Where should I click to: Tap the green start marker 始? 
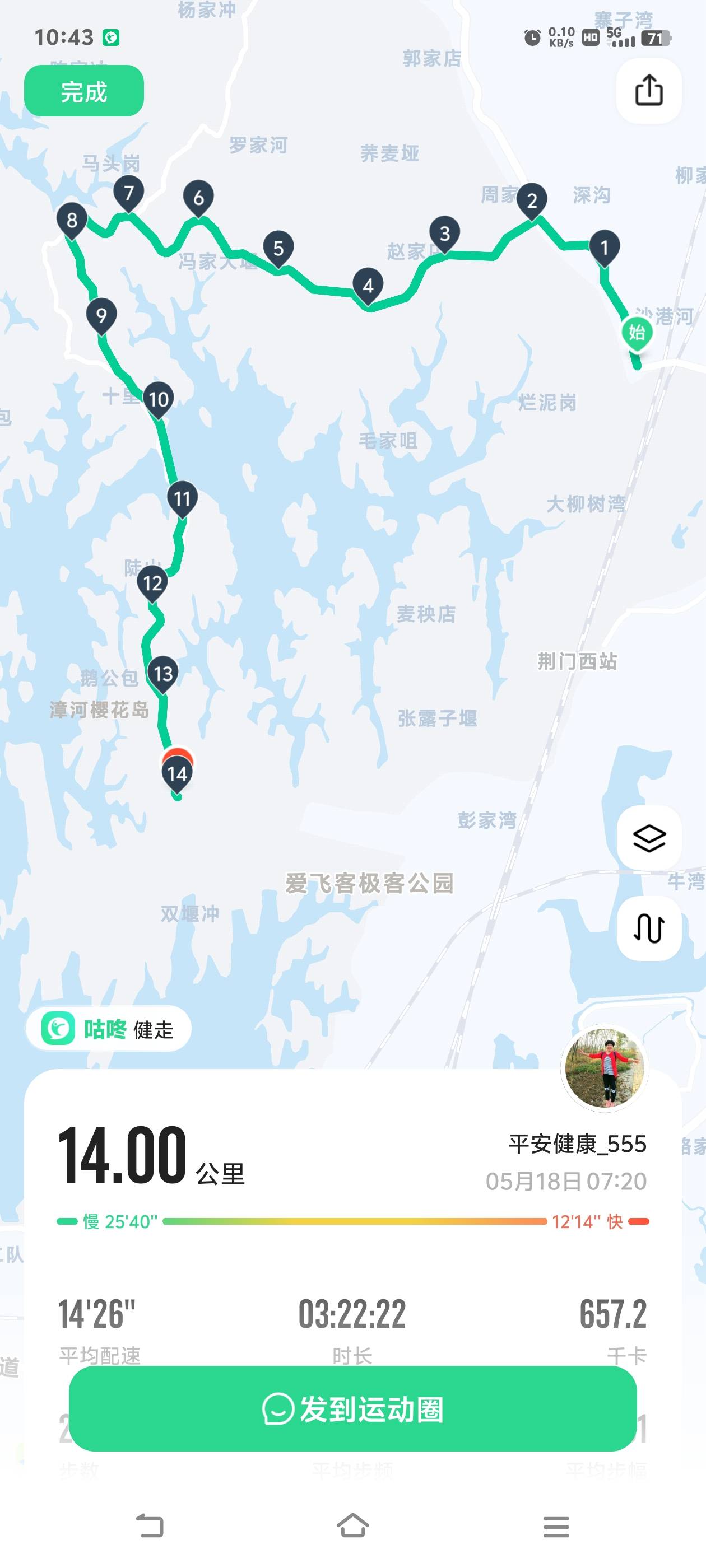click(x=636, y=334)
